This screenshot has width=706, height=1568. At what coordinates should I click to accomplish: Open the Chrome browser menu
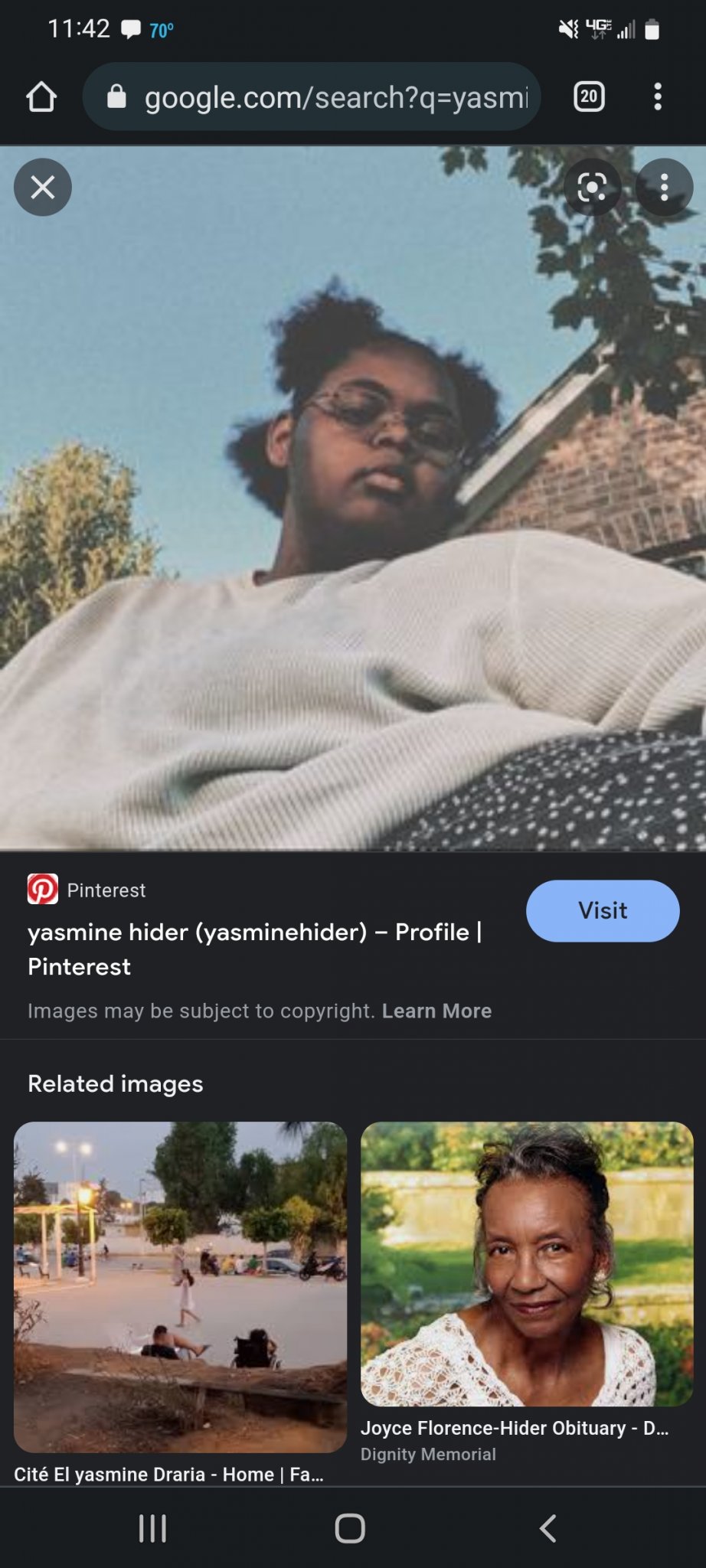coord(657,97)
